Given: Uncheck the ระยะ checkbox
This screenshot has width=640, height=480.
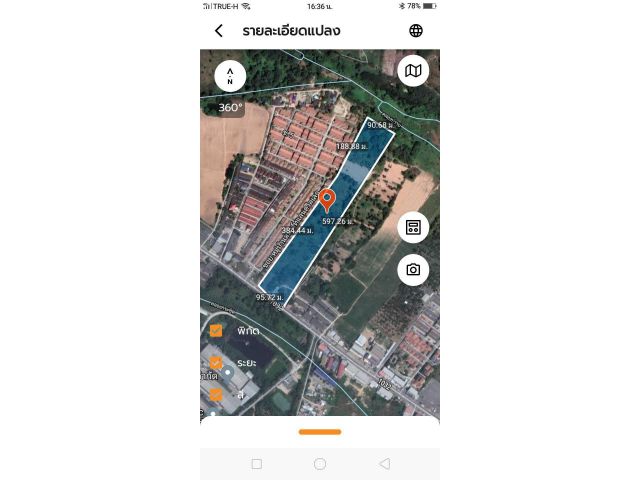Looking at the screenshot, I should click(x=216, y=362).
